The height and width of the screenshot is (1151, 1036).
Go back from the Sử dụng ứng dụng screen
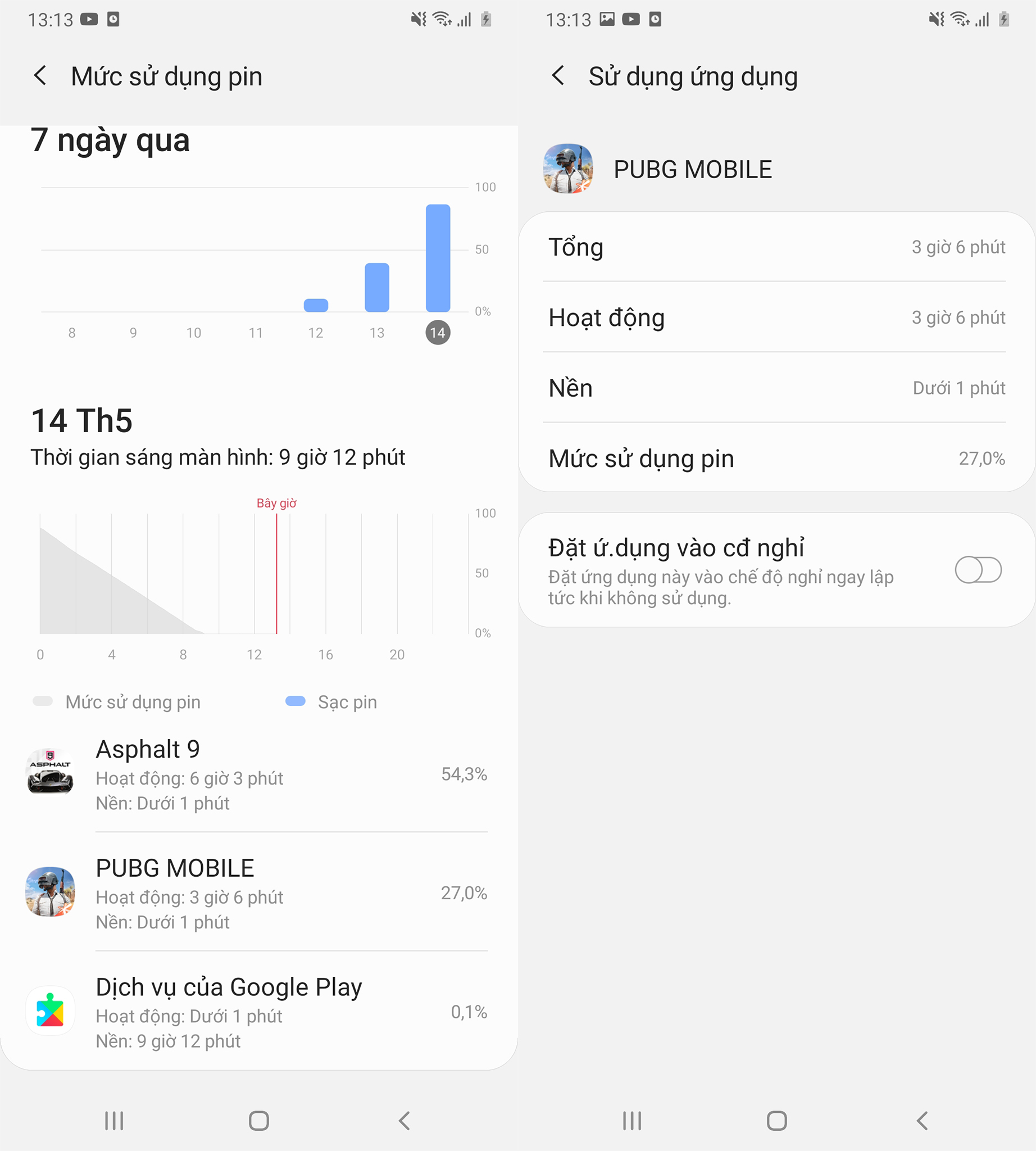tap(558, 76)
